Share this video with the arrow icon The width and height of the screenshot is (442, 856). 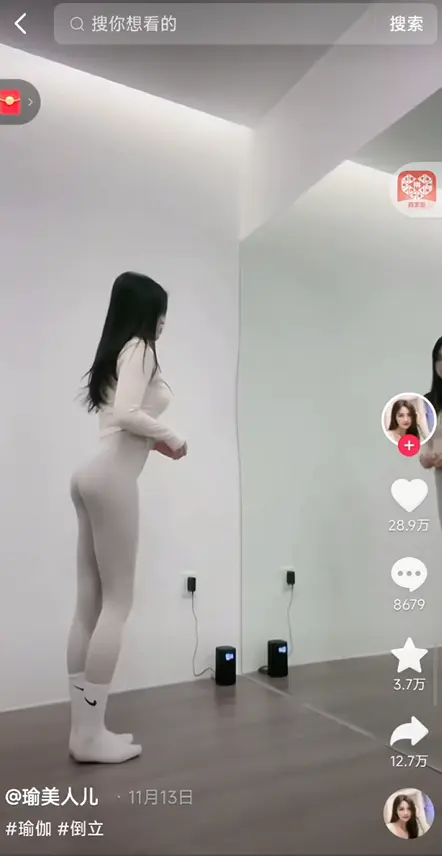[409, 732]
